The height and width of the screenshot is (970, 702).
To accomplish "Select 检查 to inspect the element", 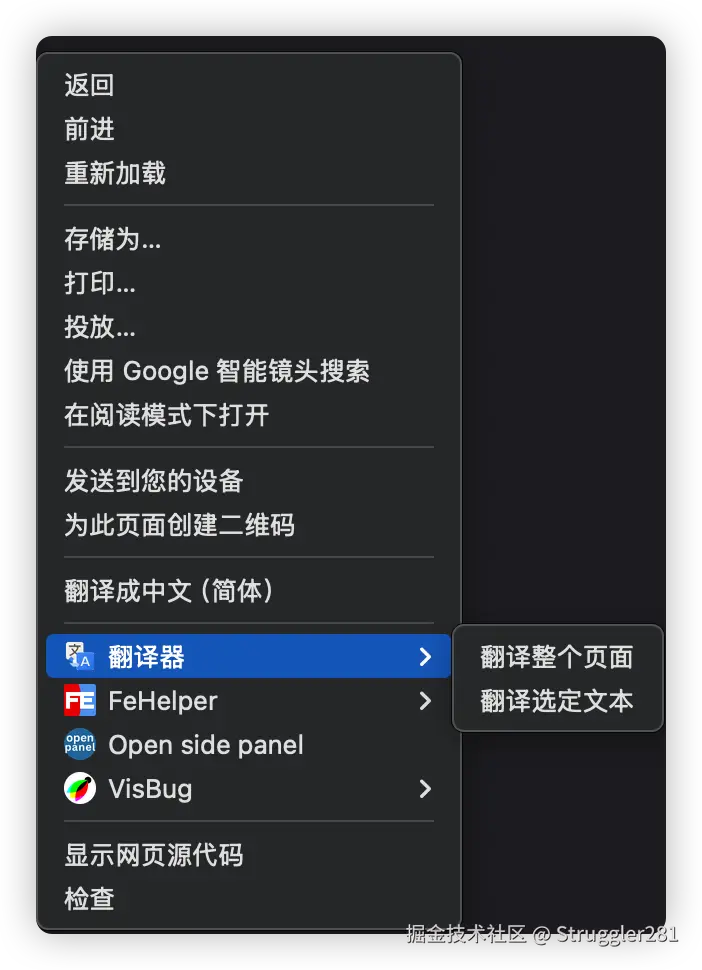I will (90, 899).
